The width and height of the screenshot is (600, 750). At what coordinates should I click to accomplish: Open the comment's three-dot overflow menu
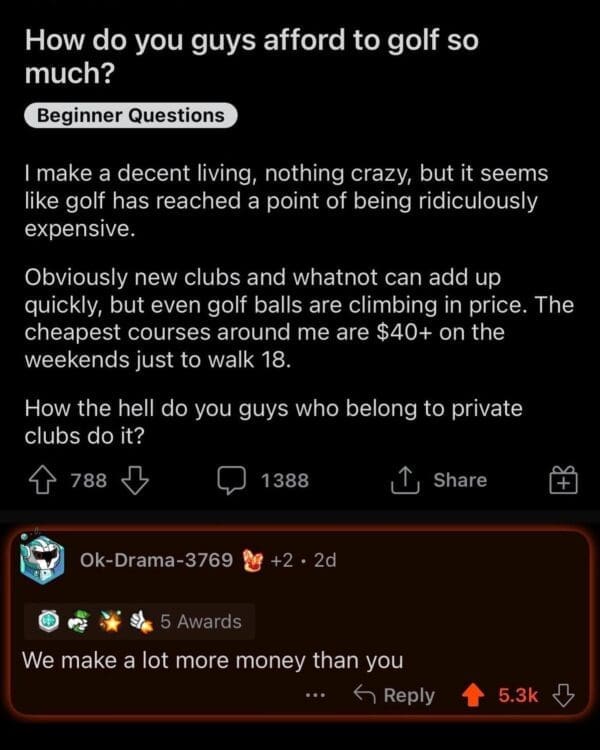click(x=315, y=695)
